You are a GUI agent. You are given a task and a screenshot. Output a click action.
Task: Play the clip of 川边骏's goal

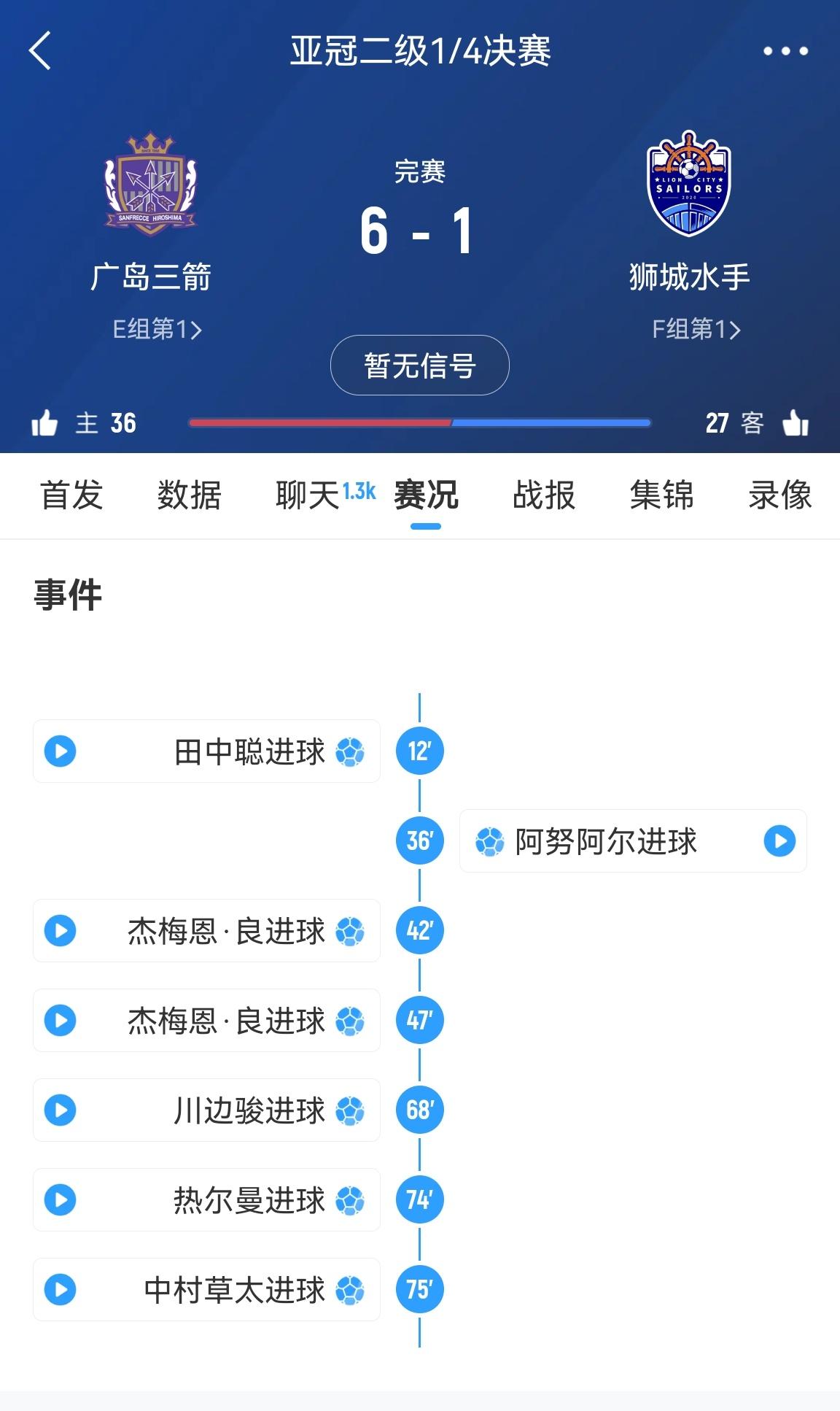[60, 1110]
